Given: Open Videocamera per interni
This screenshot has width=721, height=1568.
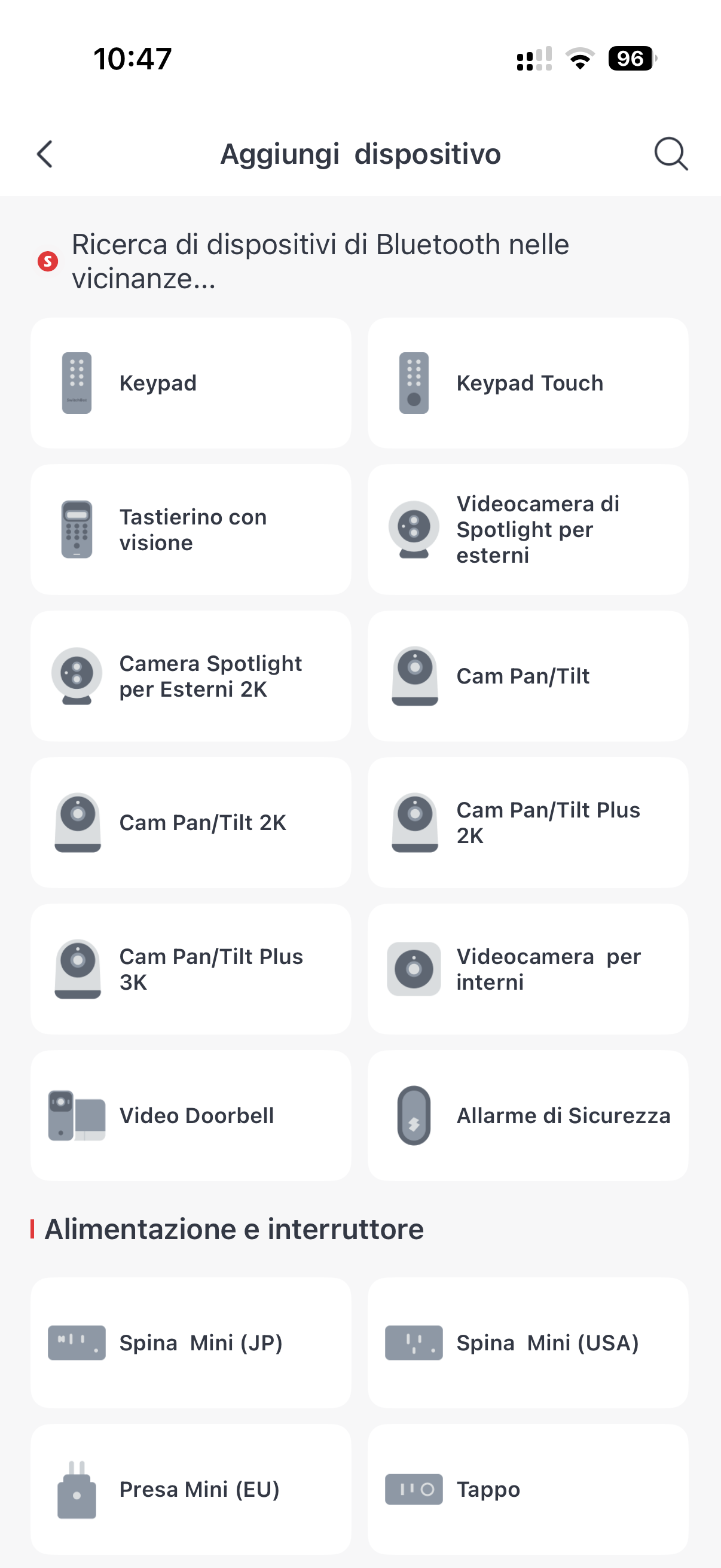Looking at the screenshot, I should click(527, 969).
